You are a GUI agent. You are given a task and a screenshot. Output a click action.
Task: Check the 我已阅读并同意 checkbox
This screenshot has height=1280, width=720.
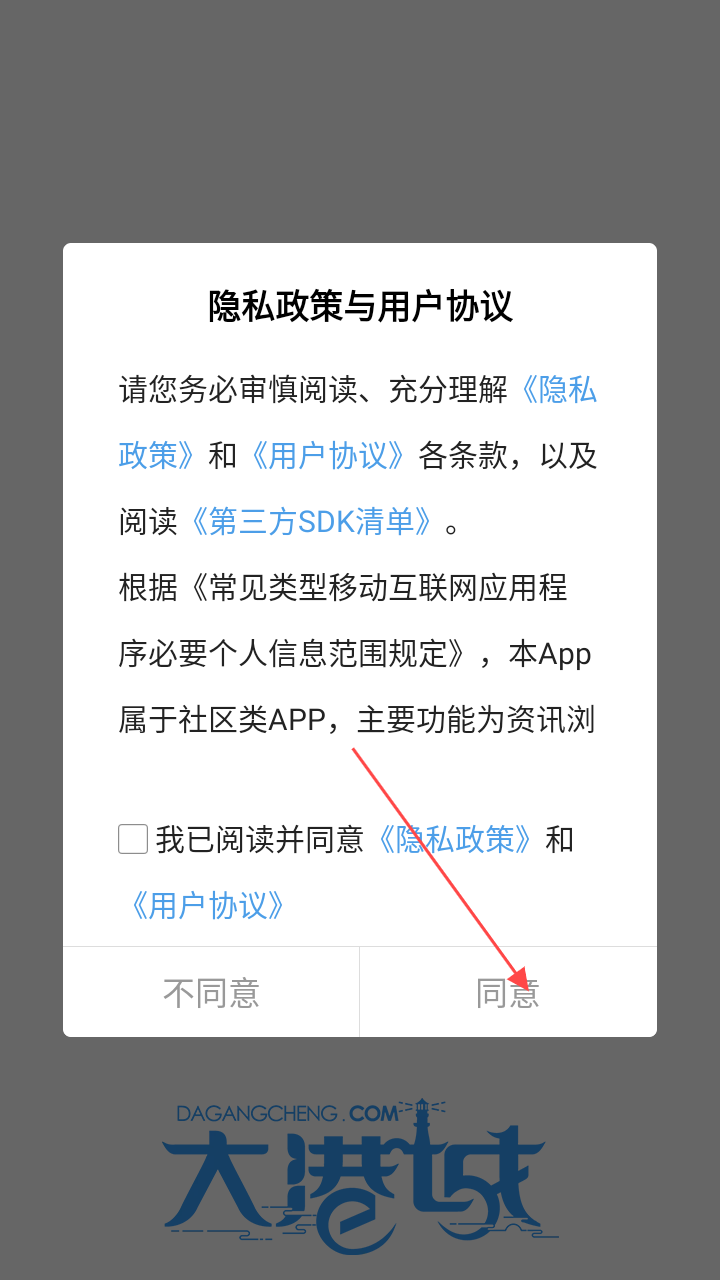(133, 839)
